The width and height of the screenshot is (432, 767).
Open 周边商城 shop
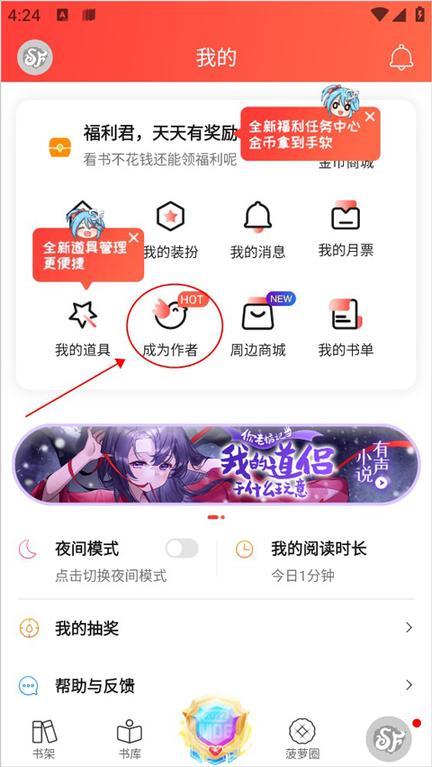click(x=258, y=328)
